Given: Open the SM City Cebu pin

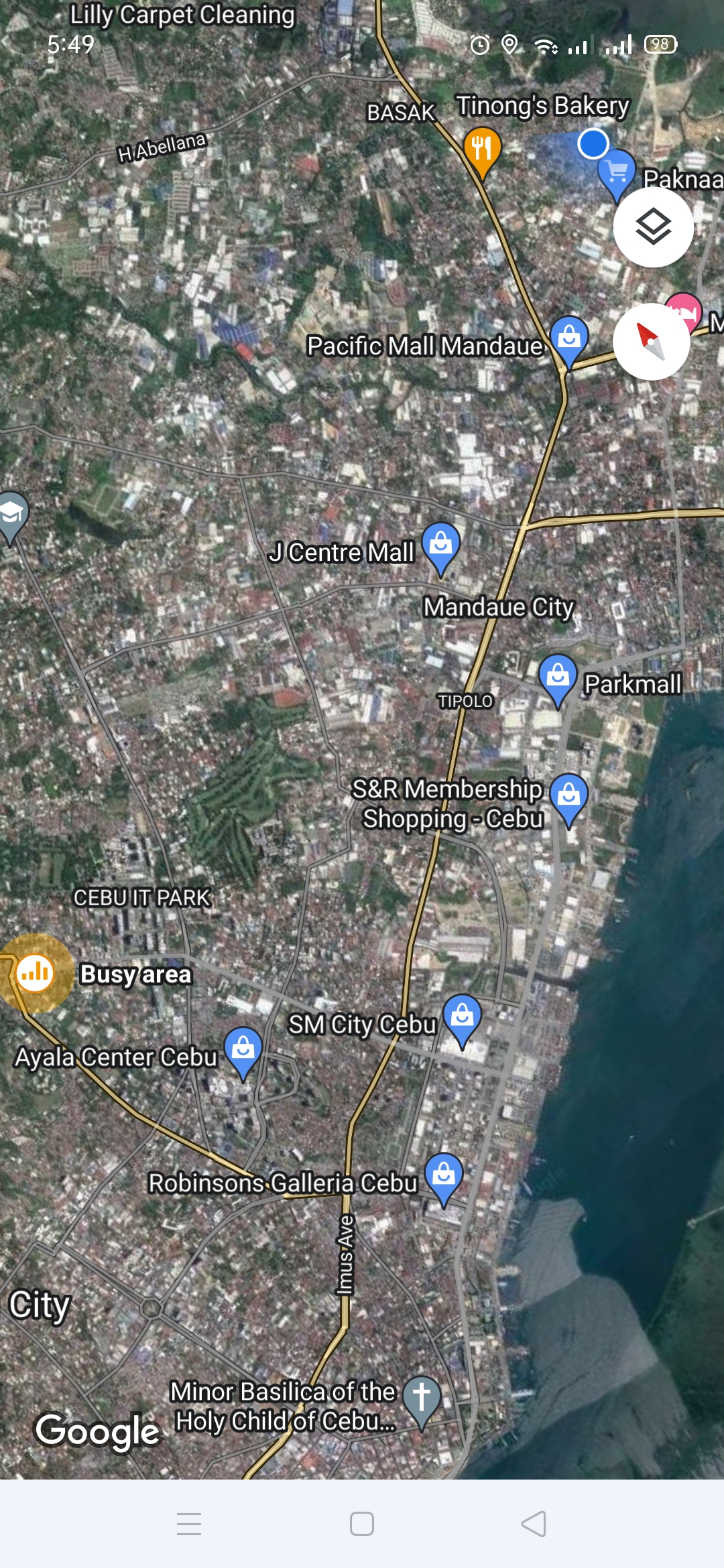Looking at the screenshot, I should click(x=463, y=1017).
